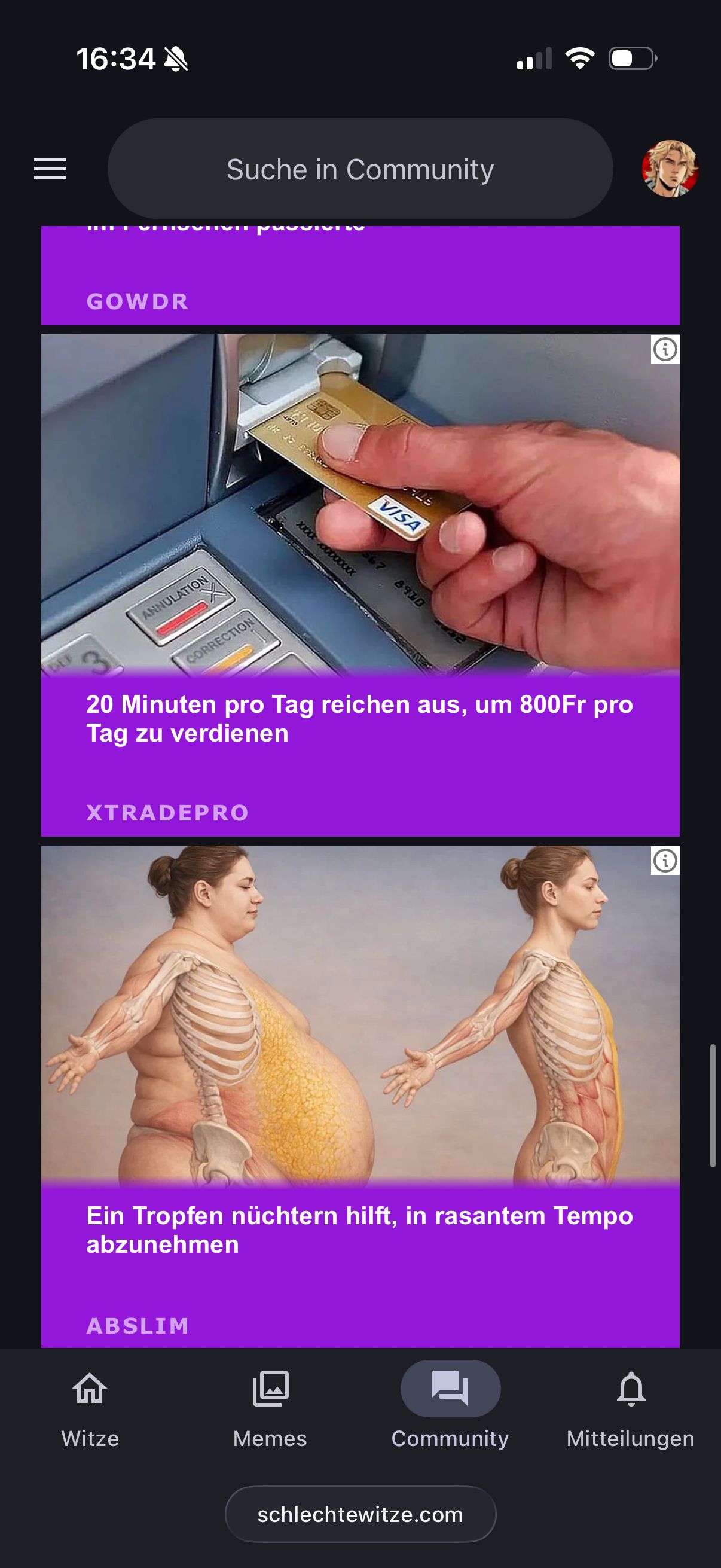
Task: Open the hamburger drawer menu
Action: point(50,169)
